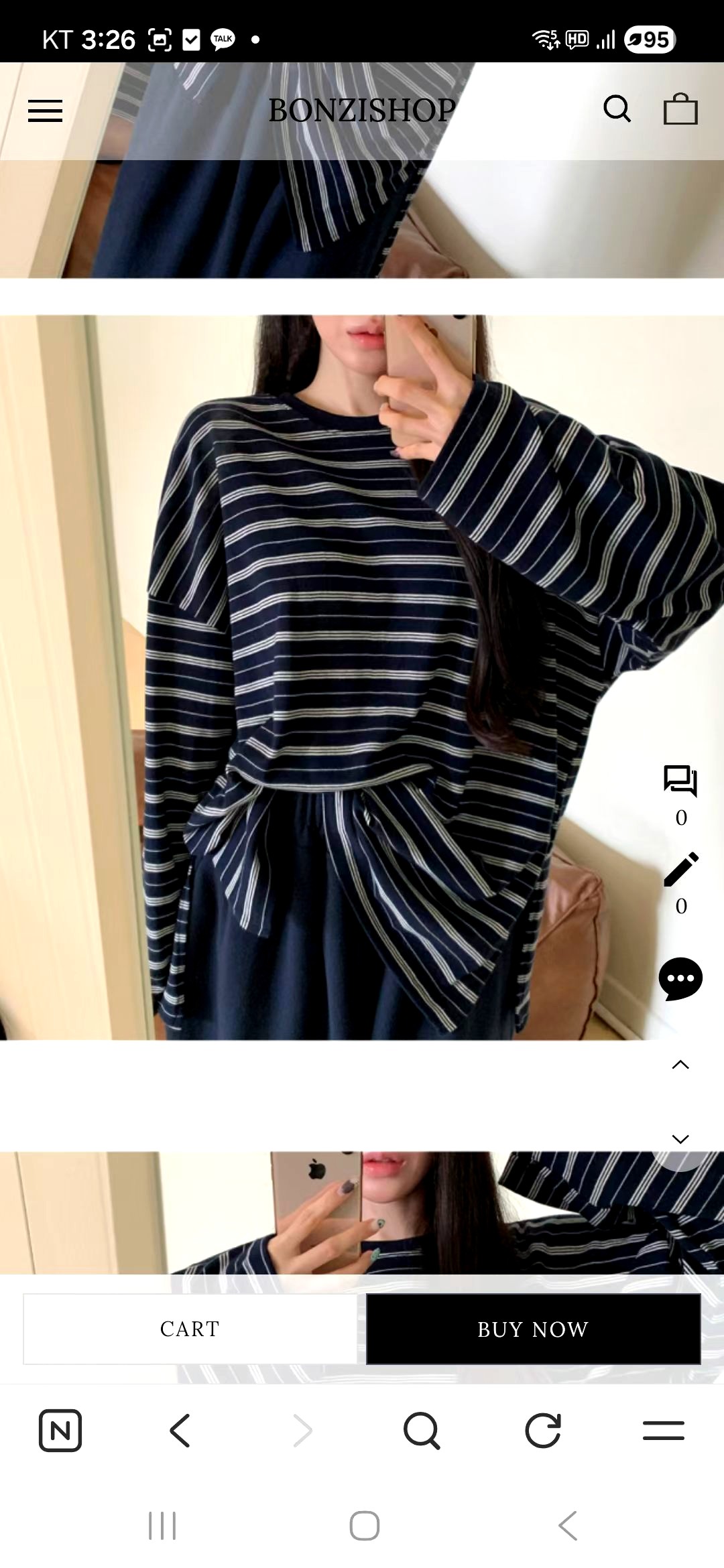
Task: Add the item to CART
Action: click(x=190, y=1329)
